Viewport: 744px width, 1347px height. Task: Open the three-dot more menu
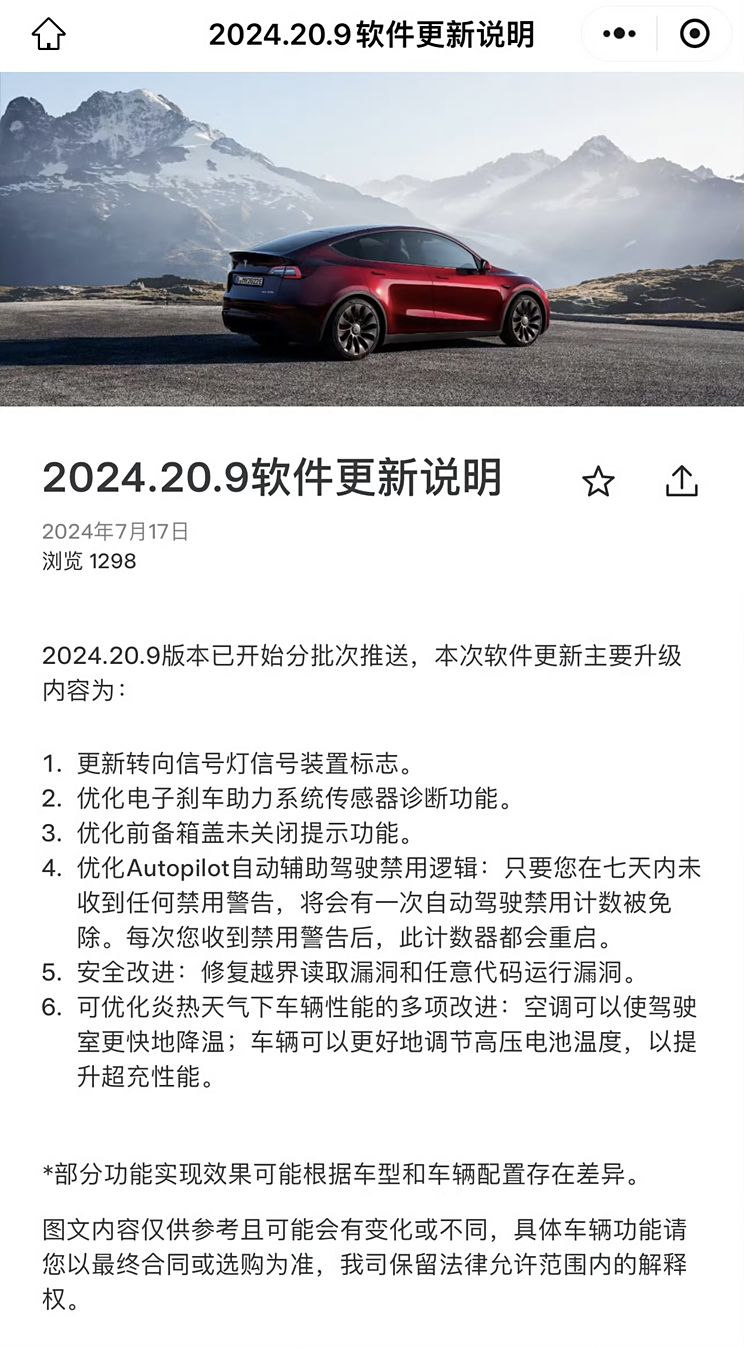click(x=619, y=34)
